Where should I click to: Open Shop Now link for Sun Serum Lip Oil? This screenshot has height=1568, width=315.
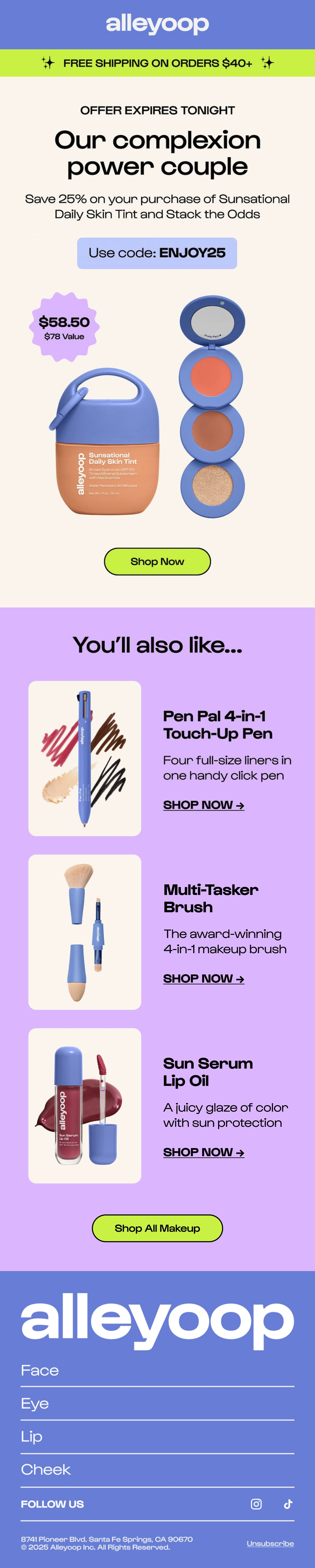point(203,1152)
